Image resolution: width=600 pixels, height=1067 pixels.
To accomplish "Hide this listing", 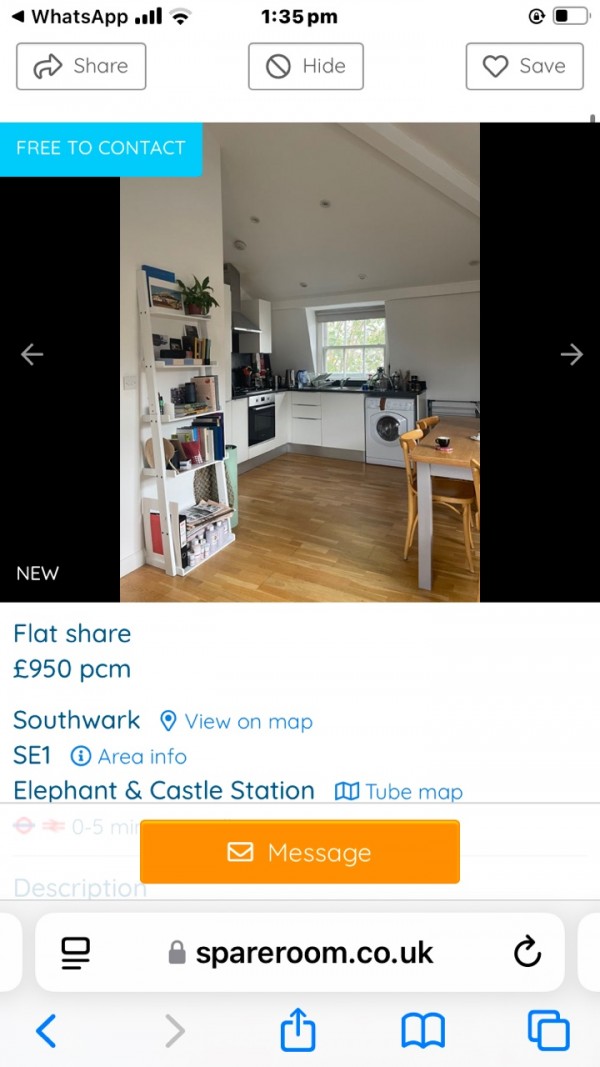I will pos(305,66).
